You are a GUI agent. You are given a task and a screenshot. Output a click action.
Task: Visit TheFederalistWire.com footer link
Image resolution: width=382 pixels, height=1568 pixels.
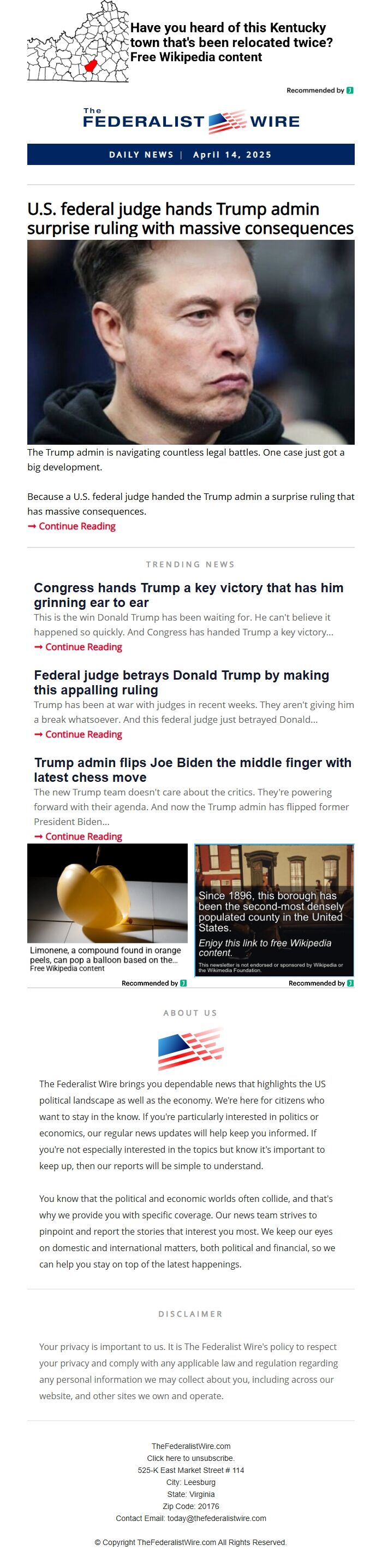click(x=190, y=1446)
